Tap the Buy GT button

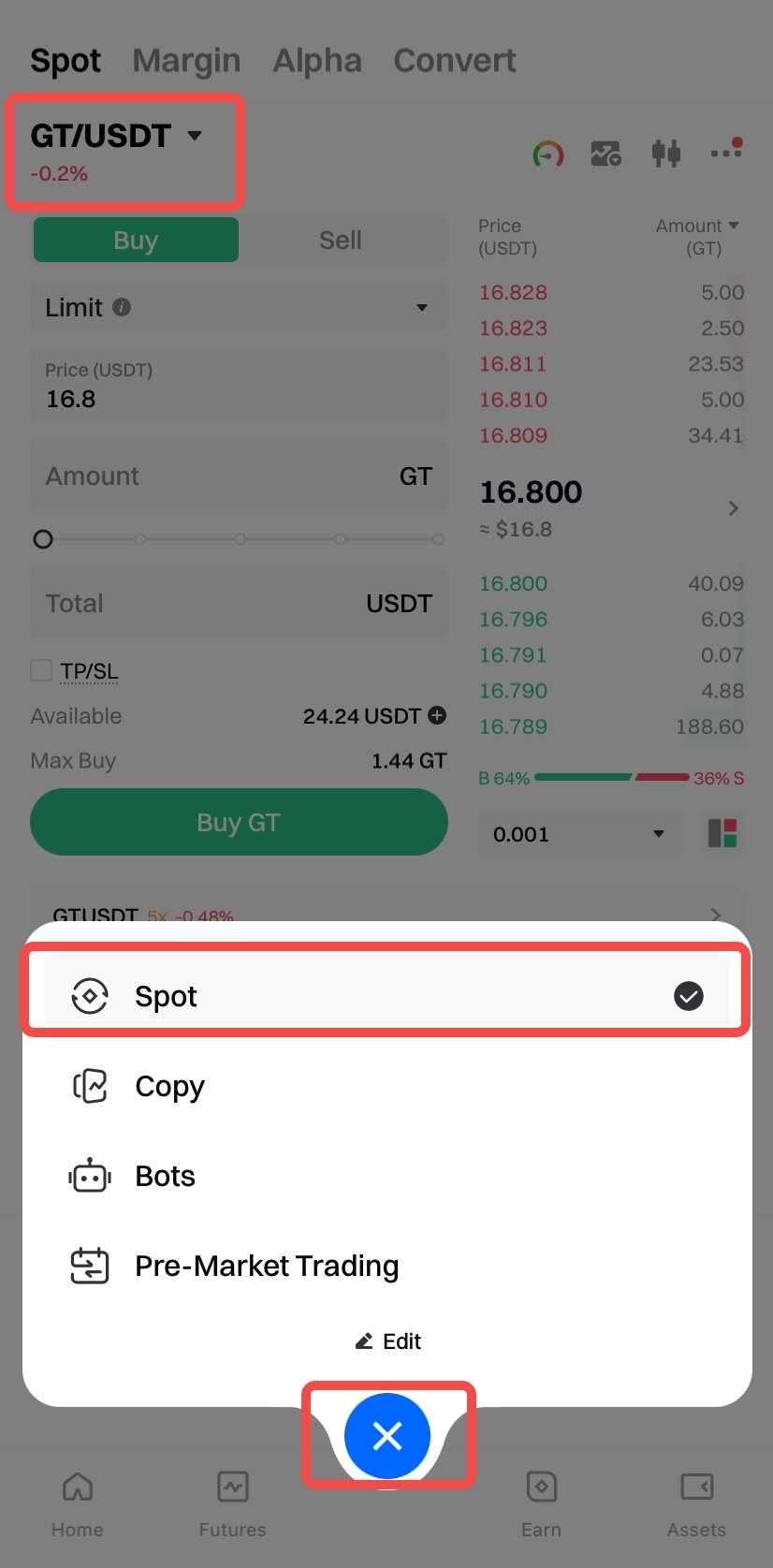tap(239, 822)
